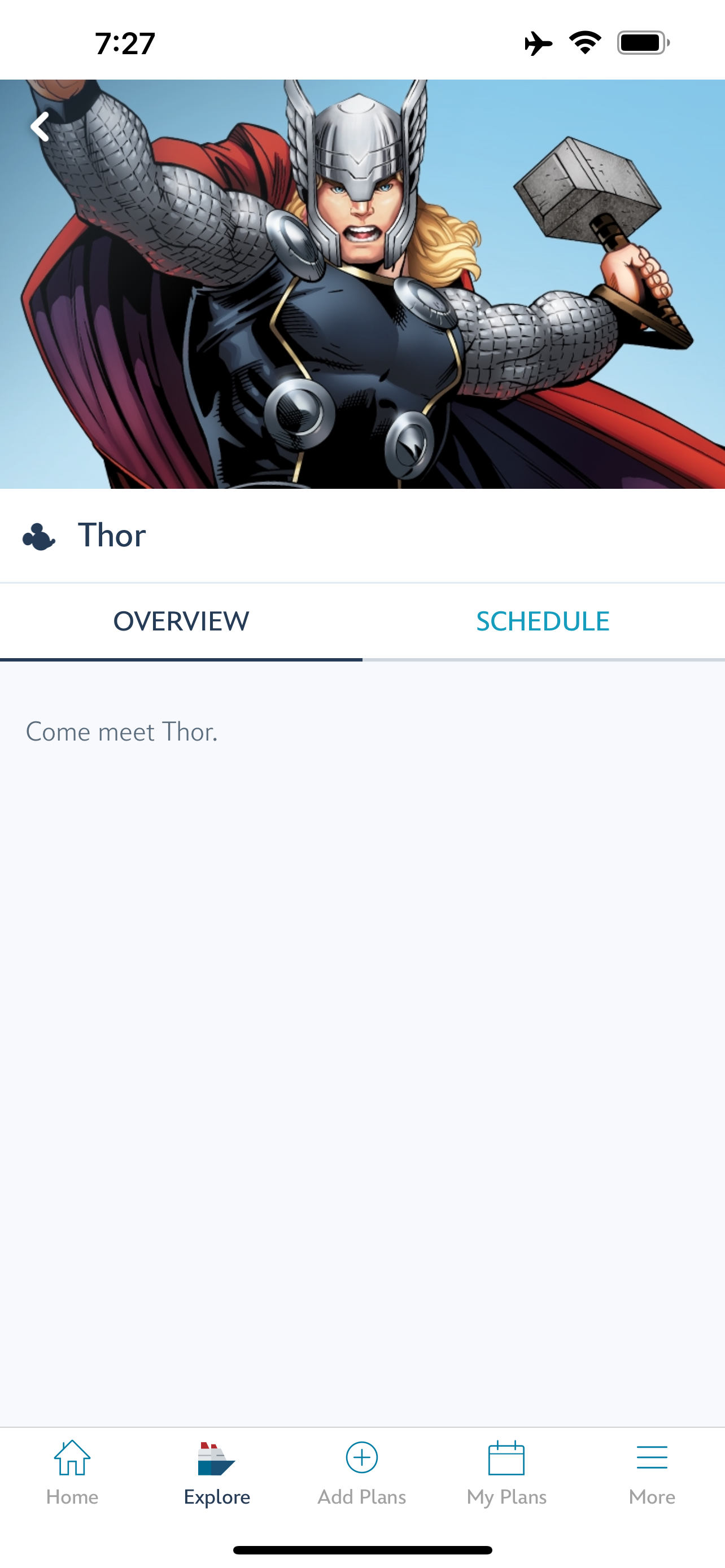Switch to the Schedule tab
Screen dimensions: 725x1568
click(x=543, y=621)
